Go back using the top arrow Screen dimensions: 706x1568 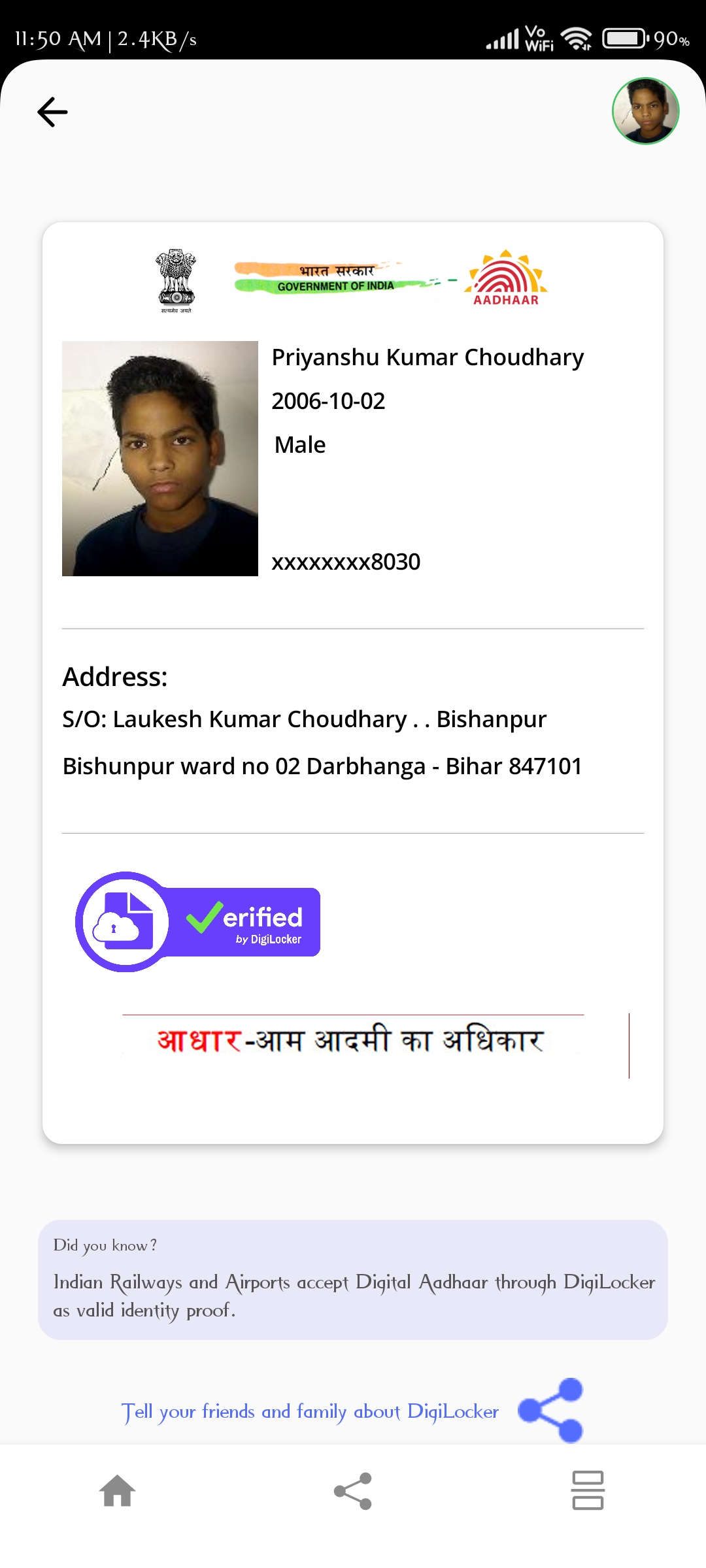[52, 112]
